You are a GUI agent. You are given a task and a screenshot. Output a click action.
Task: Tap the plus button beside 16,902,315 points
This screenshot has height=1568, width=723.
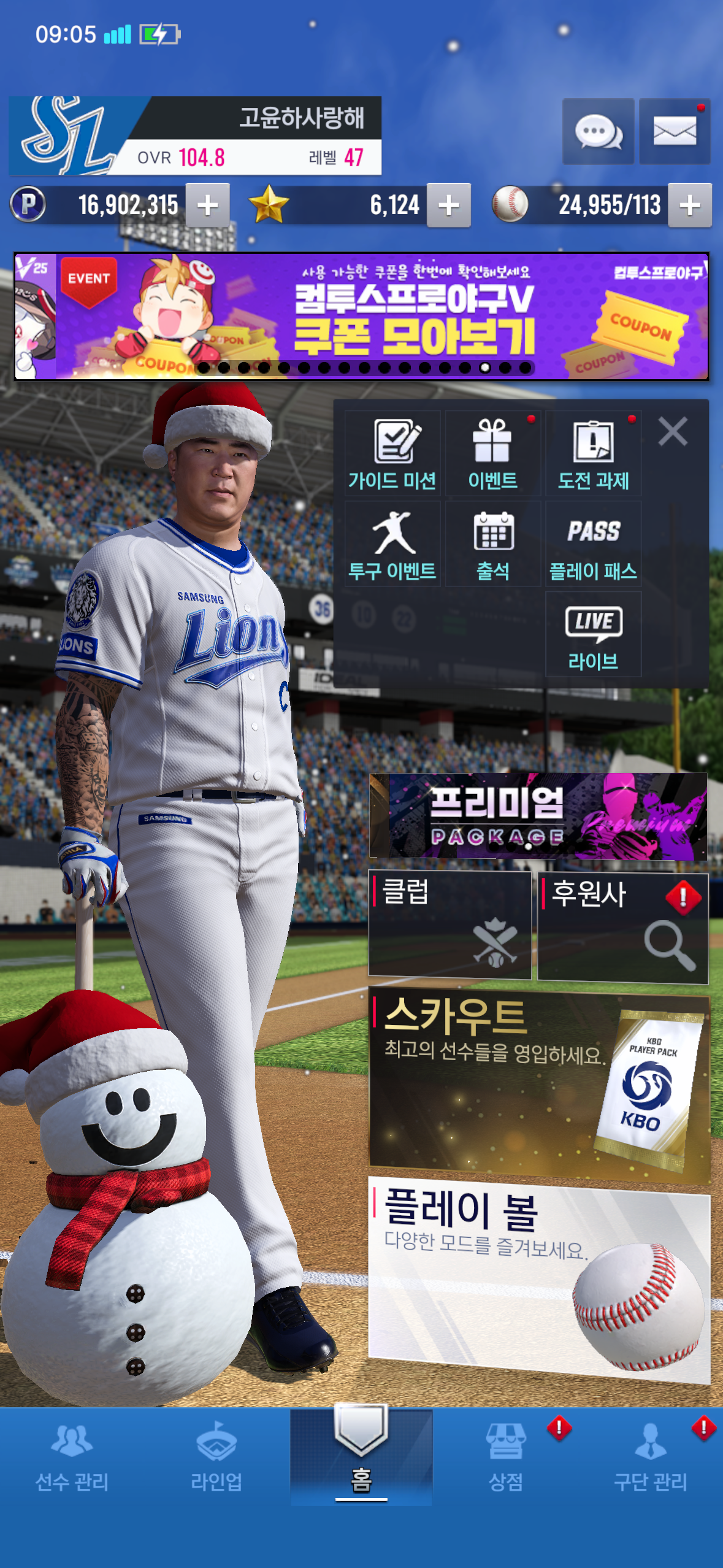(208, 205)
